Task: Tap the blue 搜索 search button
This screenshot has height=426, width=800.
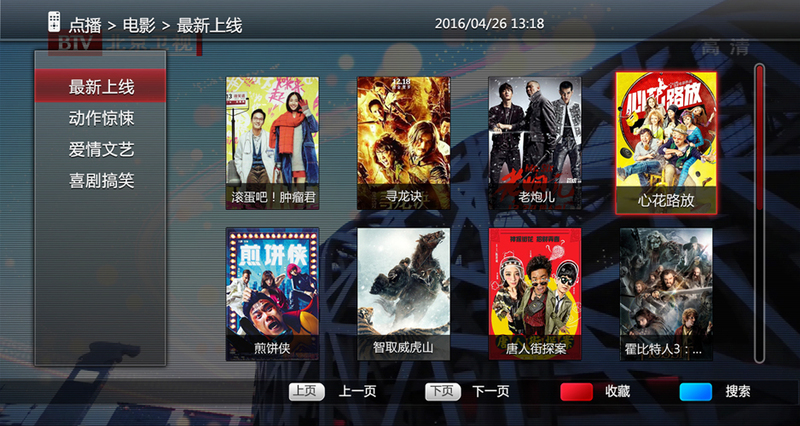Action: (x=696, y=392)
